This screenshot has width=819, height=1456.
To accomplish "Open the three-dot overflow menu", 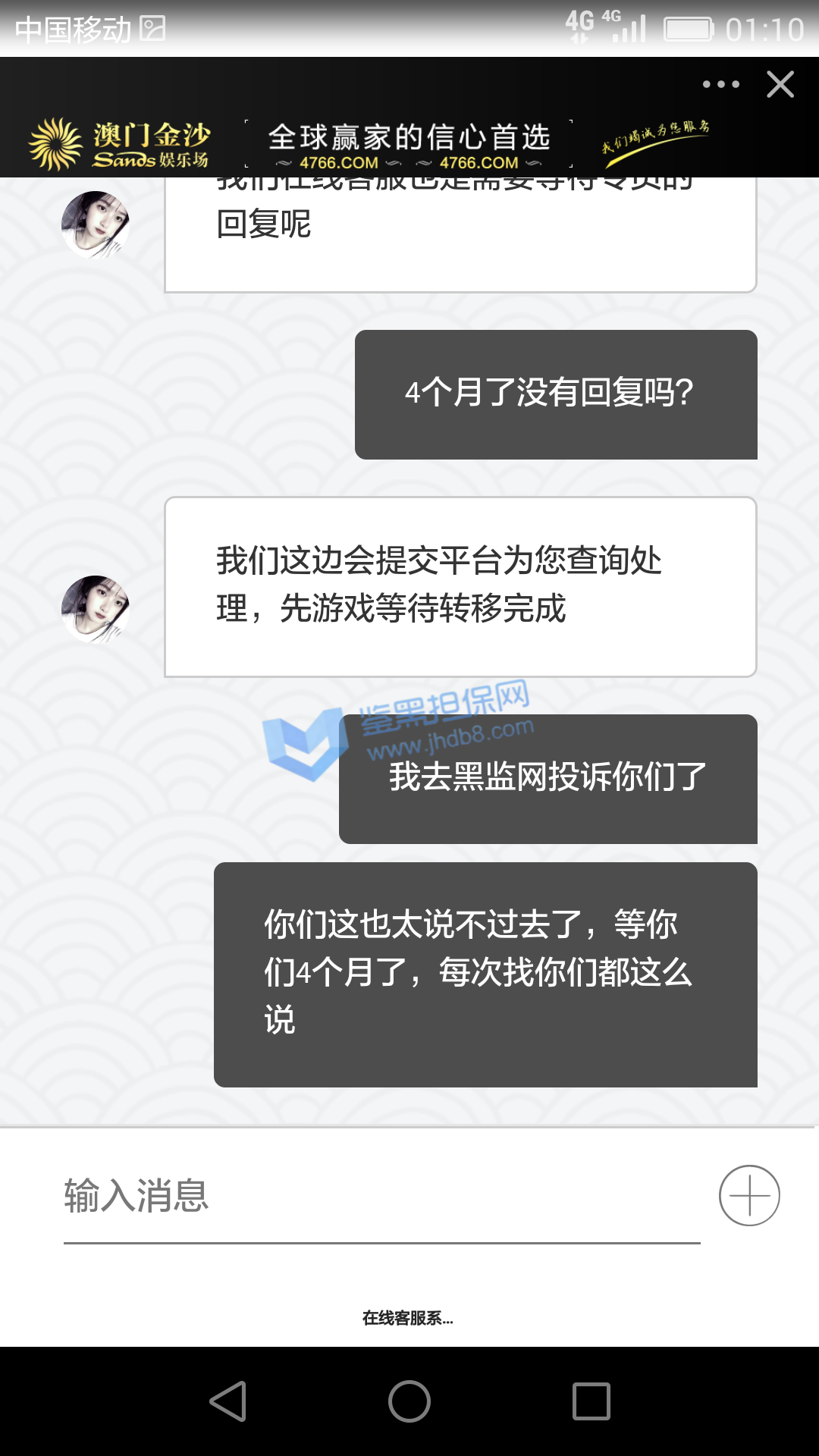I will click(720, 84).
